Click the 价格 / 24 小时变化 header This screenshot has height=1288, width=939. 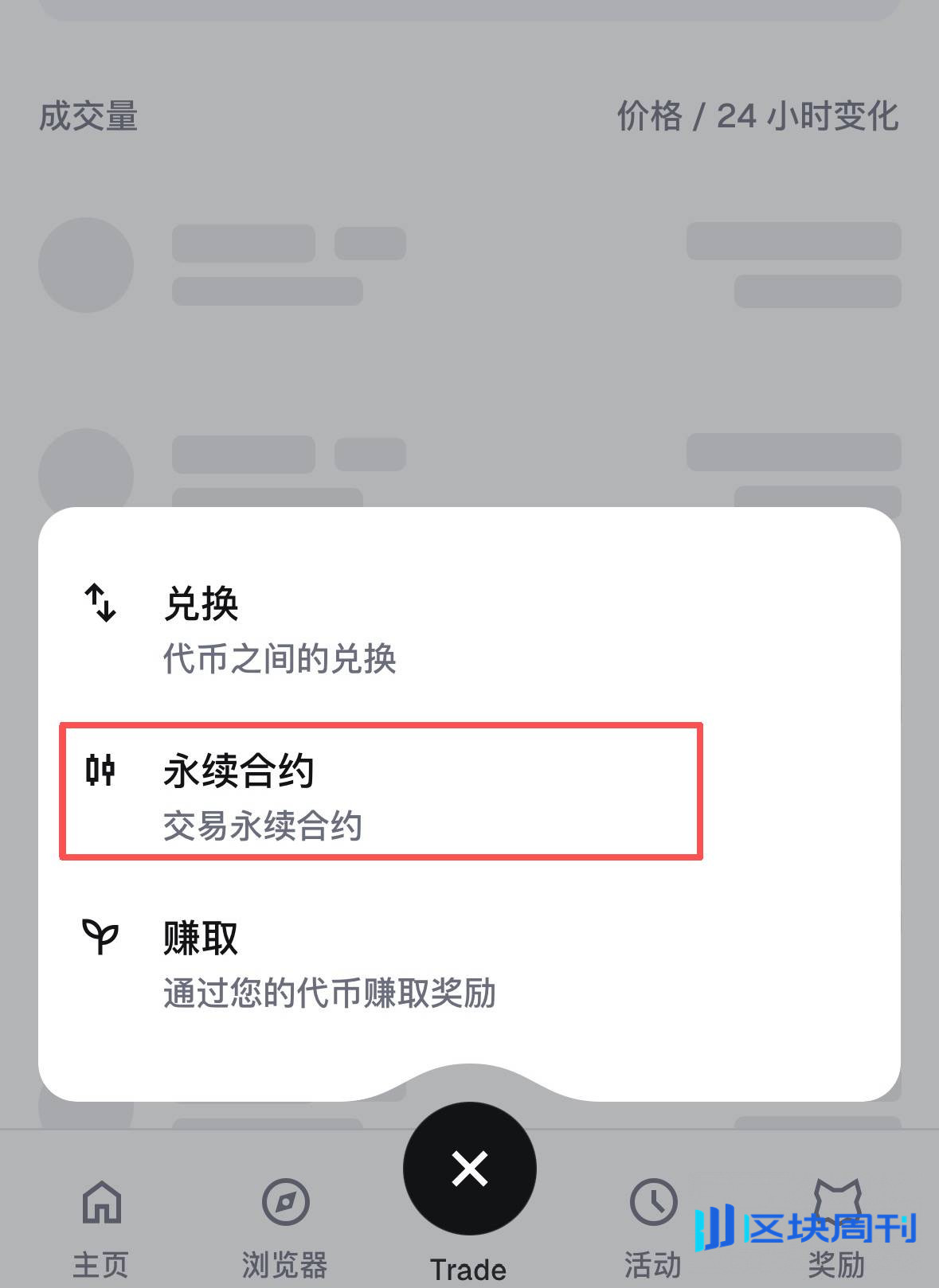pyautogui.click(x=757, y=118)
